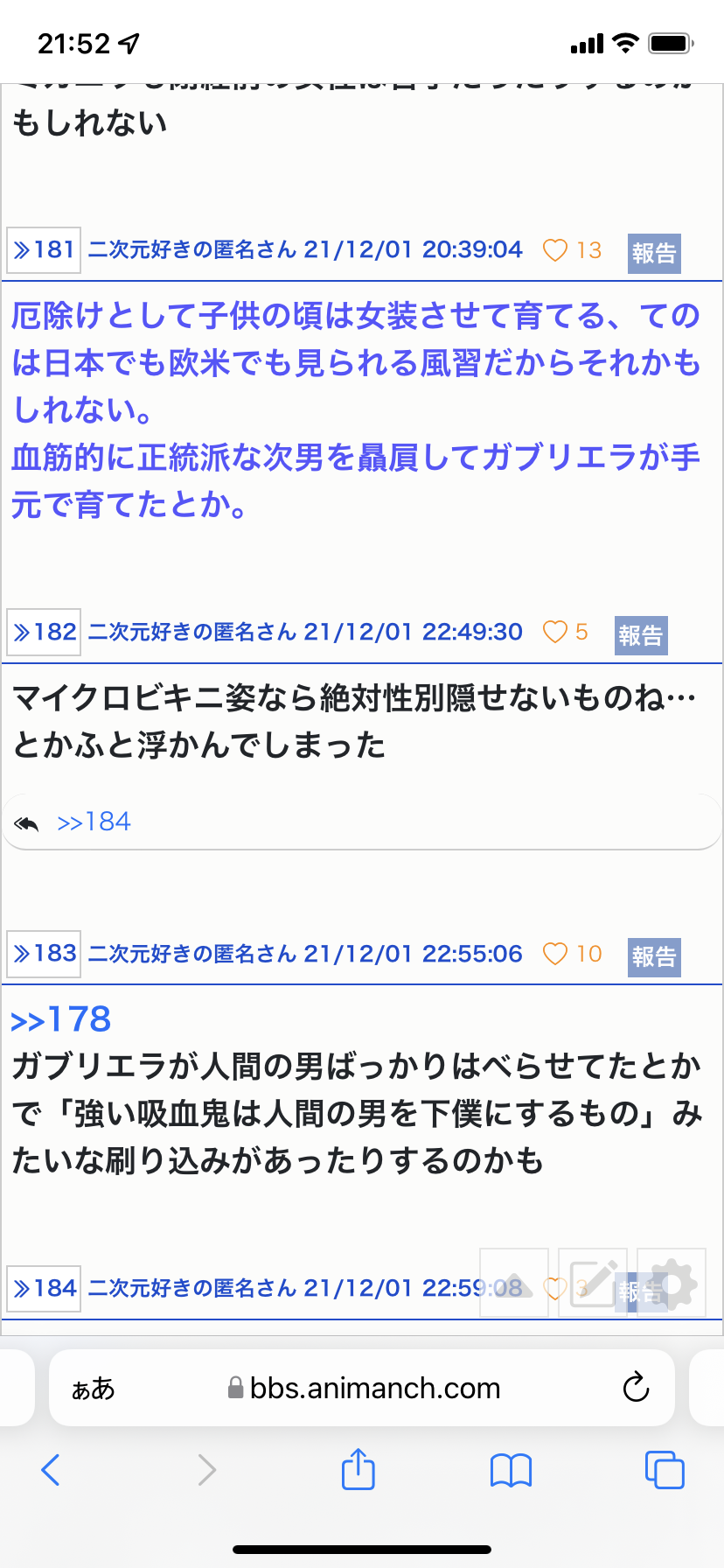
Task: Open Safari bookmarks
Action: coord(511,1471)
